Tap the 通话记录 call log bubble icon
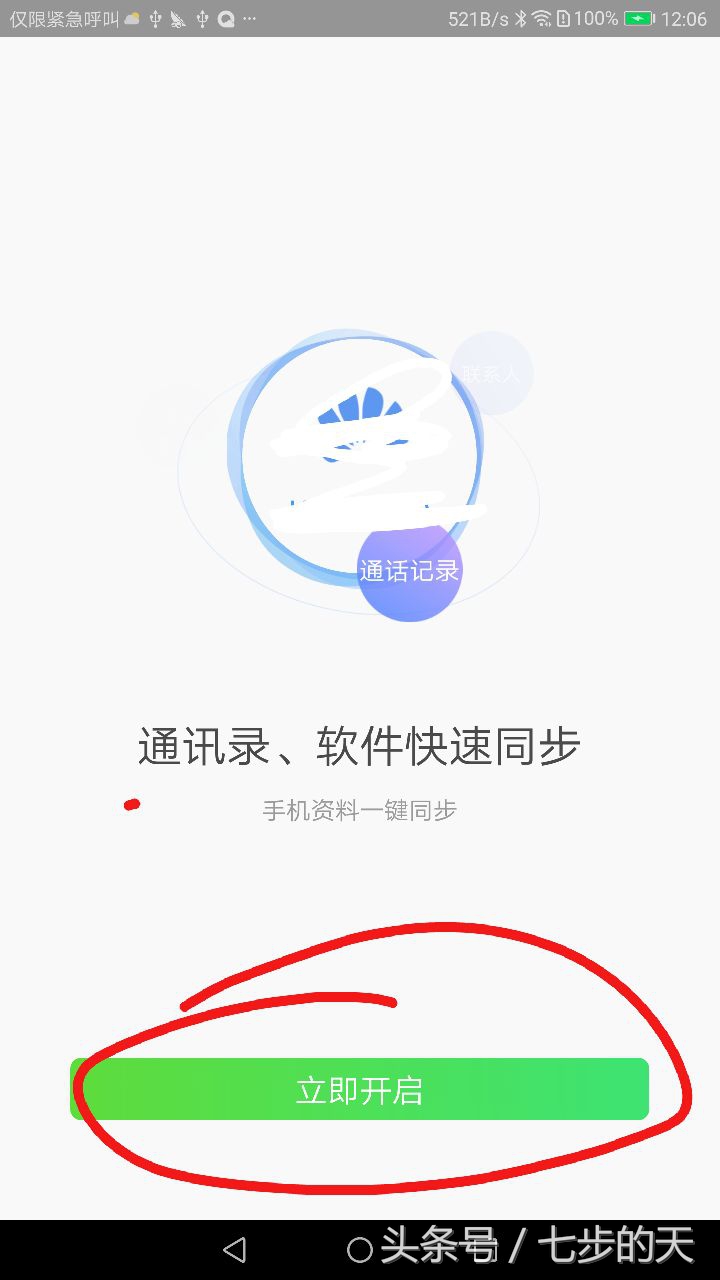Viewport: 720px width, 1280px height. 409,570
